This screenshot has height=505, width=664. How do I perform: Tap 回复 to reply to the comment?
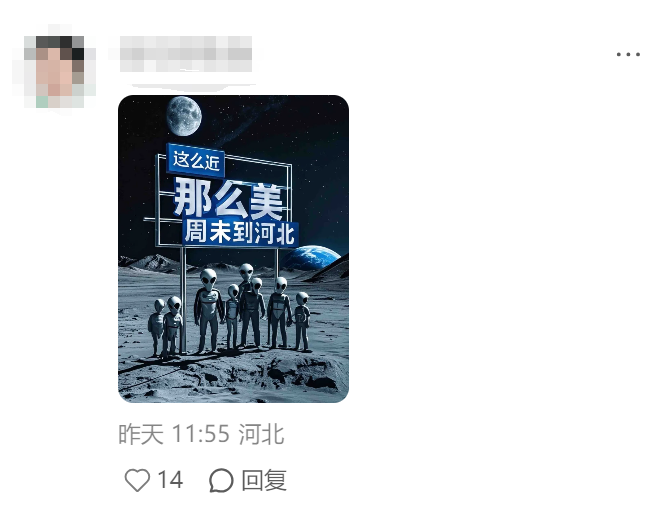click(x=249, y=480)
